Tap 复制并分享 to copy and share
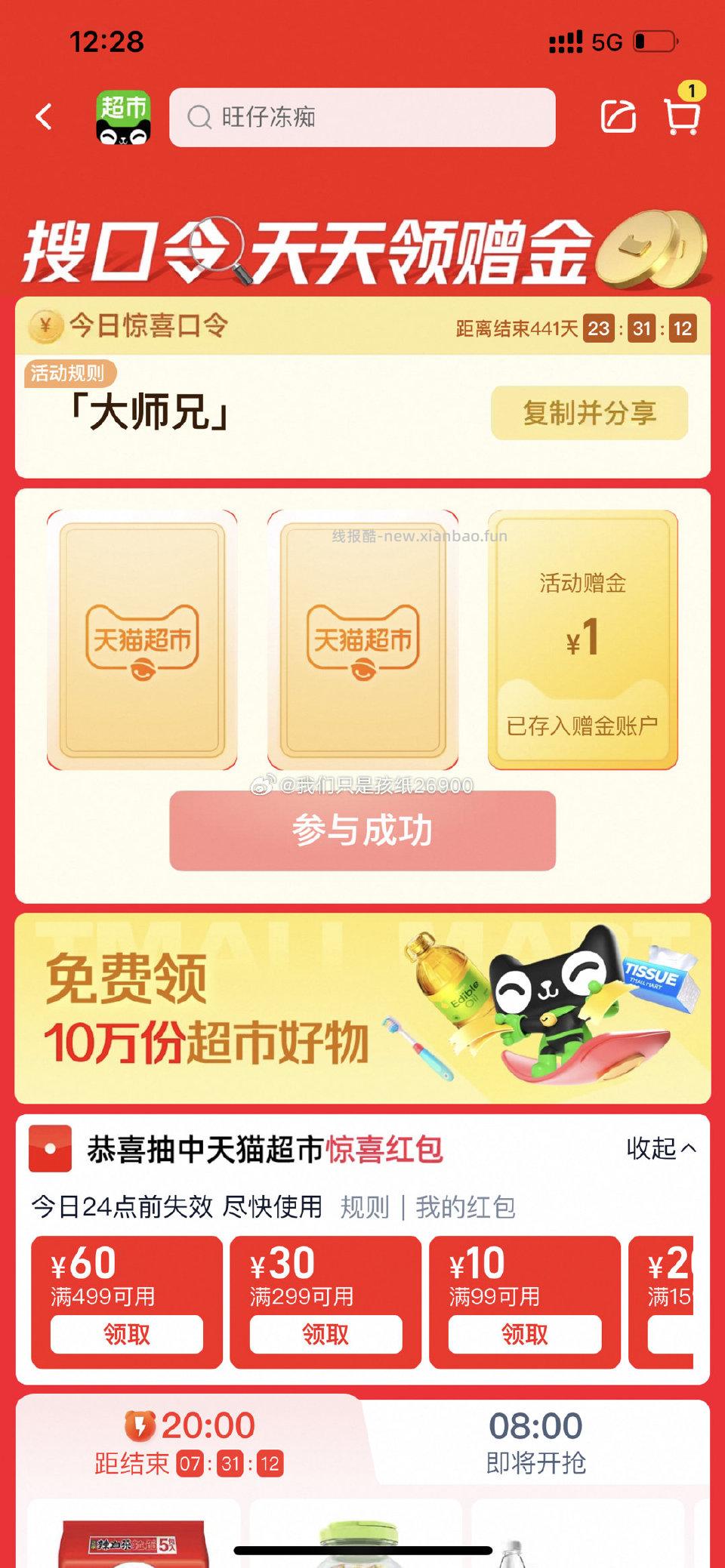This screenshot has width=725, height=1568. point(589,413)
